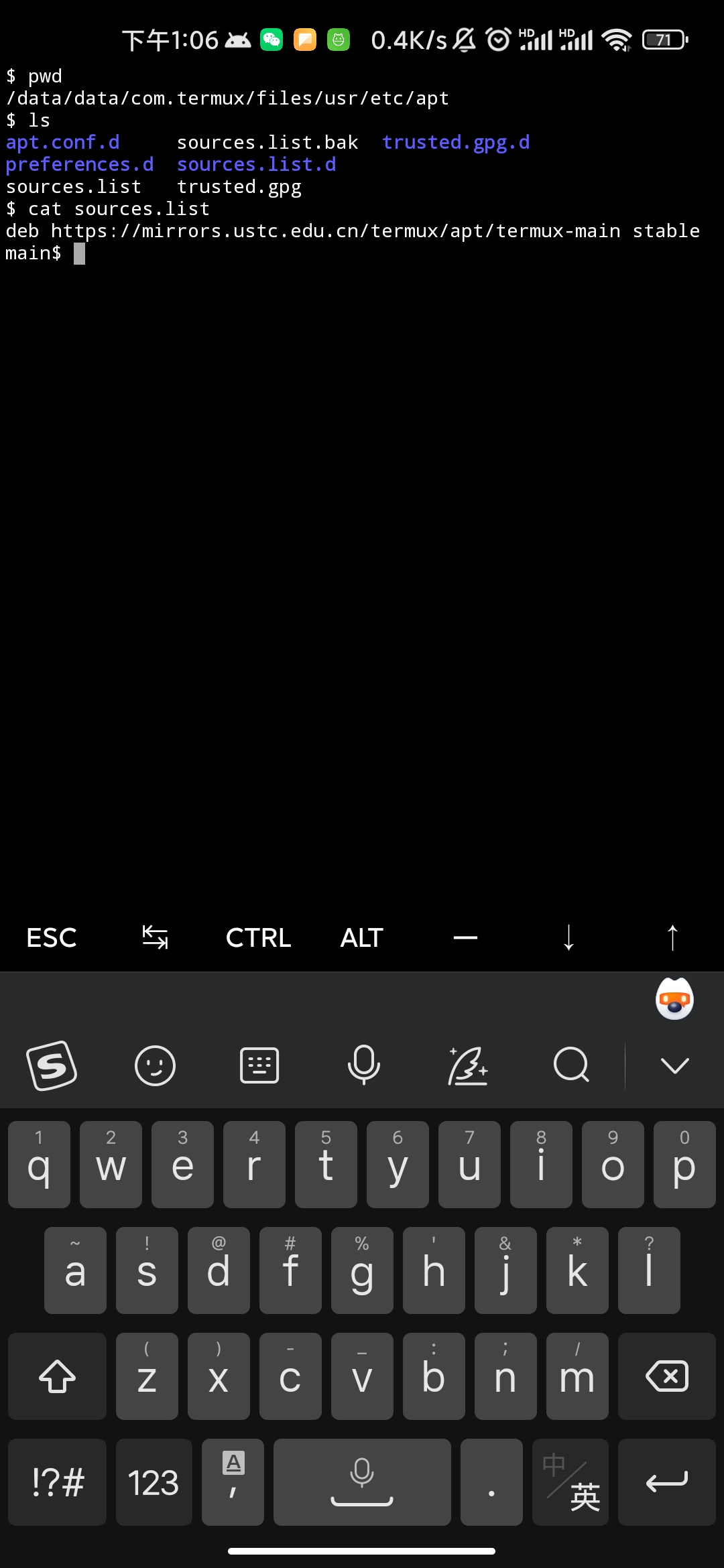Screen dimensions: 724x1568
Task: Toggle Chinese/English input language
Action: pyautogui.click(x=570, y=1482)
